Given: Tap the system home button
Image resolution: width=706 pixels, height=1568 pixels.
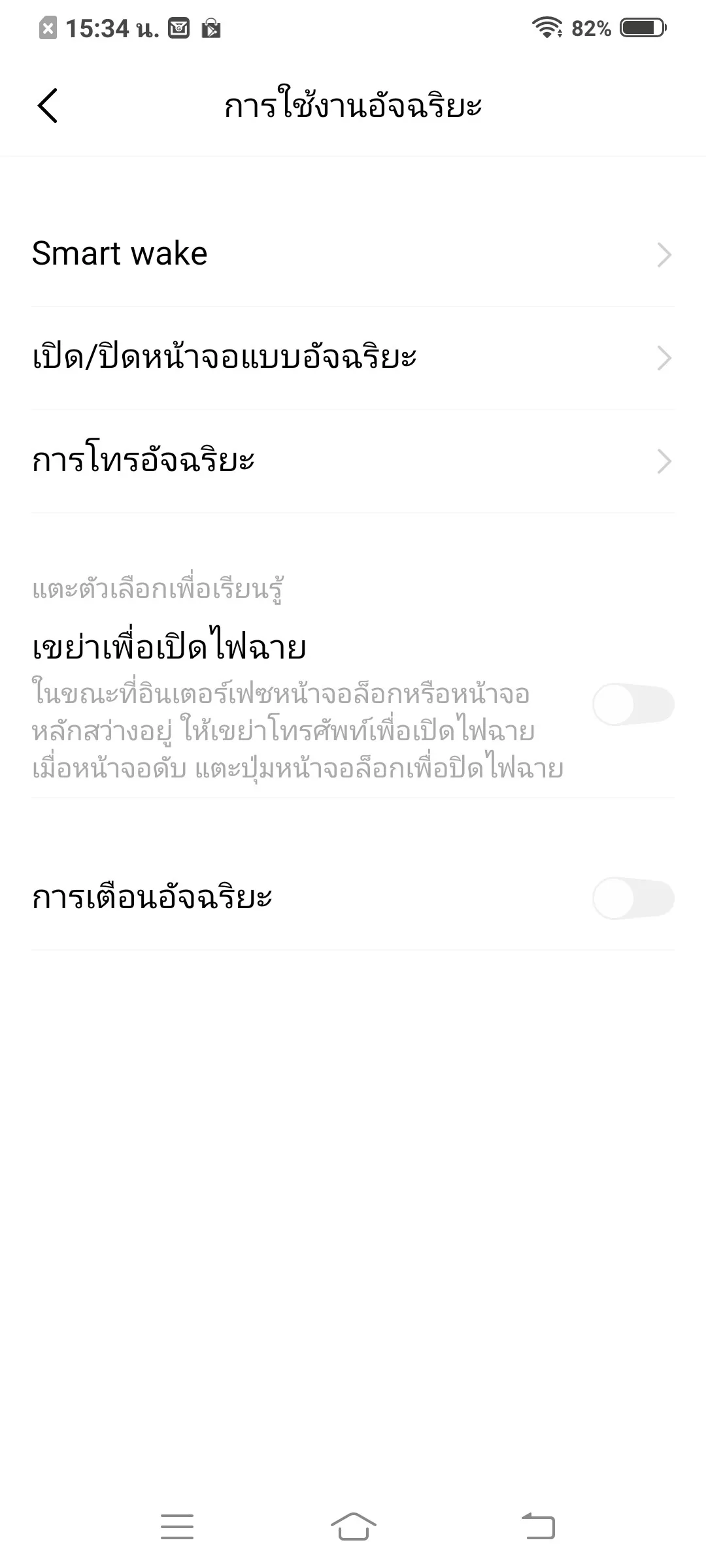Looking at the screenshot, I should (354, 1527).
